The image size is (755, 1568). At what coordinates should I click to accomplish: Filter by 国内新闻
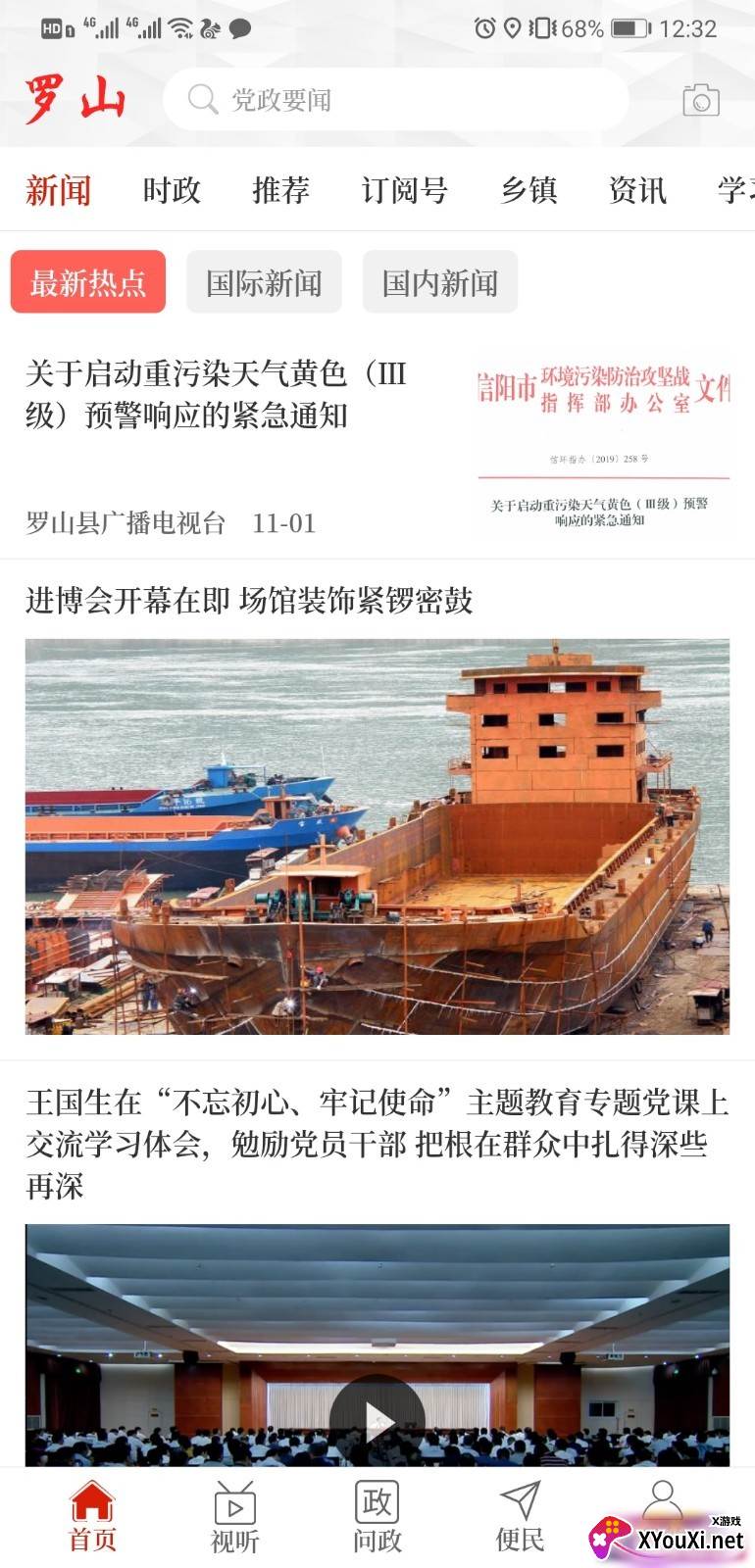(440, 282)
